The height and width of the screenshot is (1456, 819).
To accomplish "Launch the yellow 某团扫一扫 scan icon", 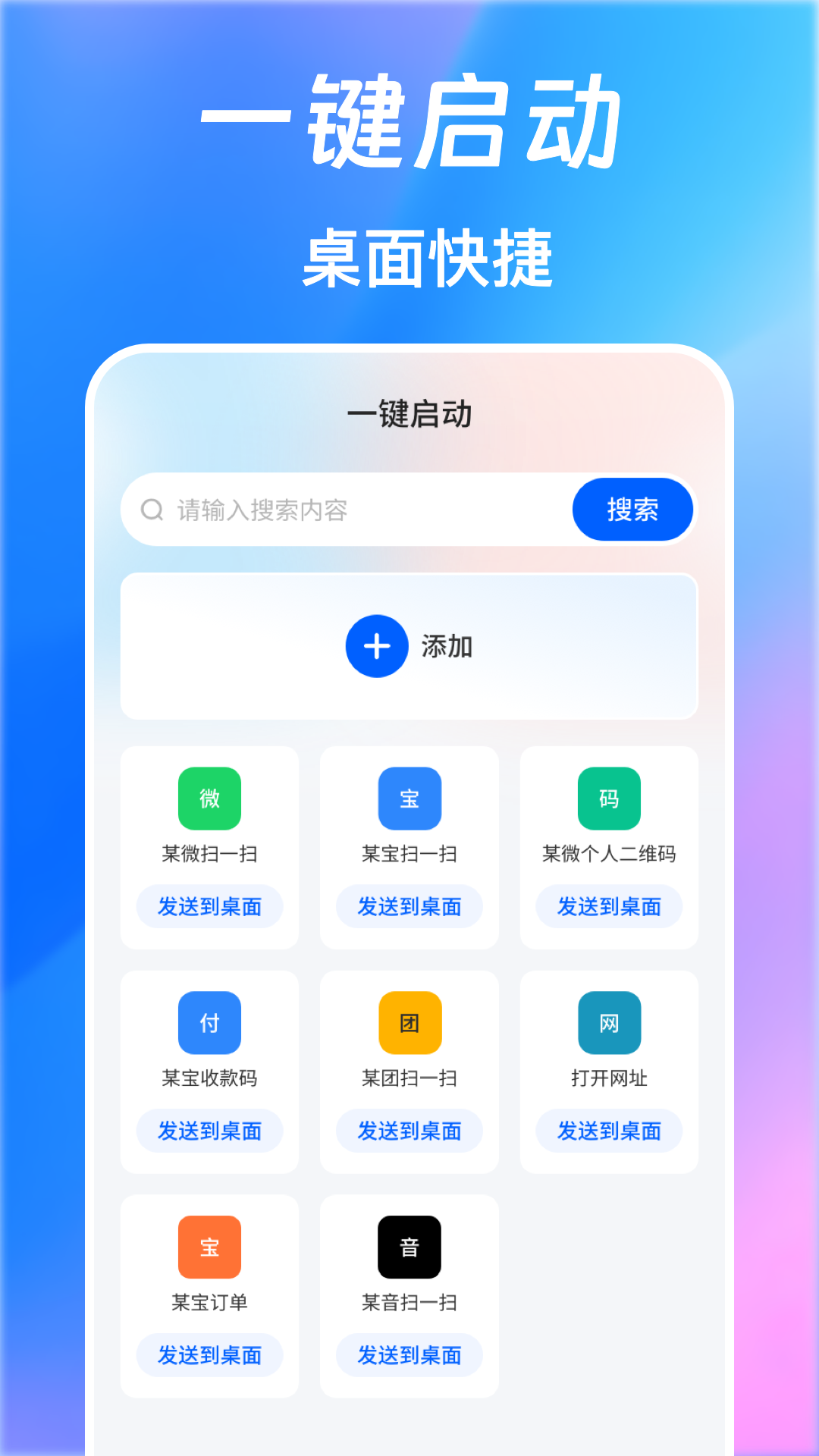I will [x=409, y=1022].
